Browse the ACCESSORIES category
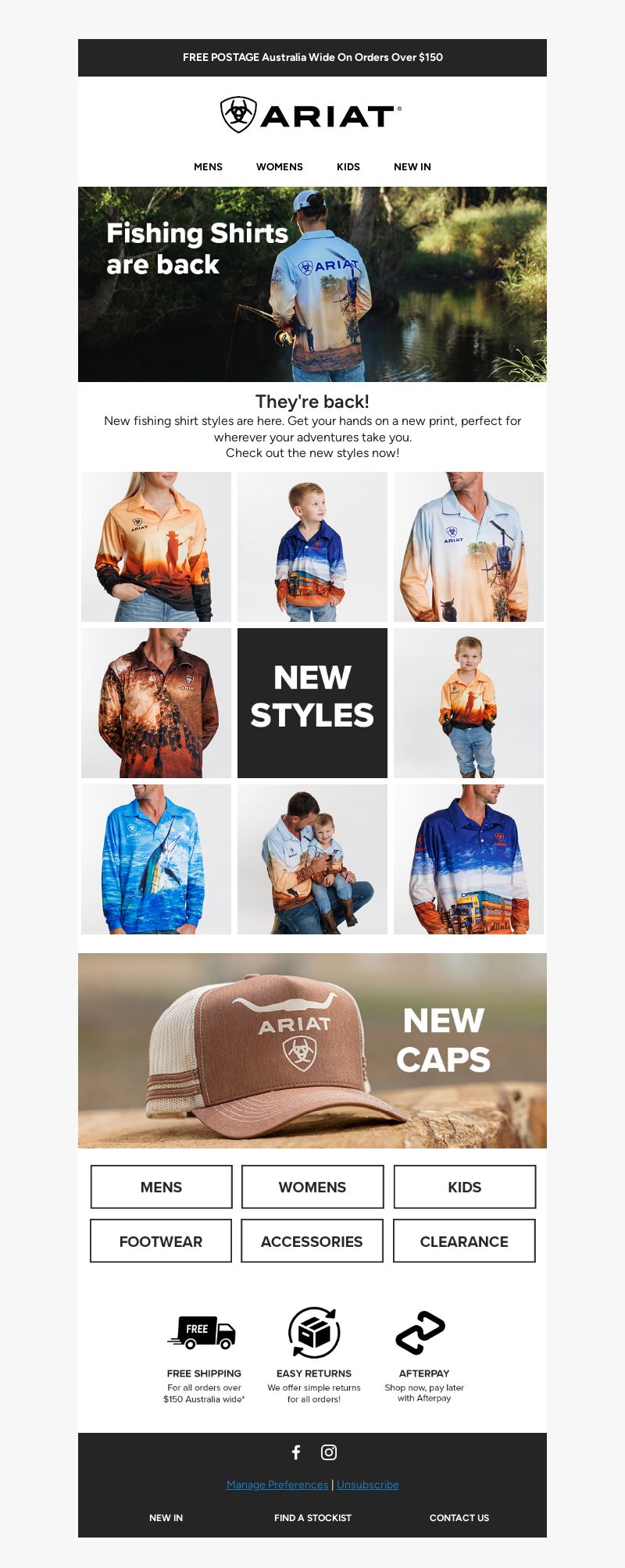 pos(312,1241)
